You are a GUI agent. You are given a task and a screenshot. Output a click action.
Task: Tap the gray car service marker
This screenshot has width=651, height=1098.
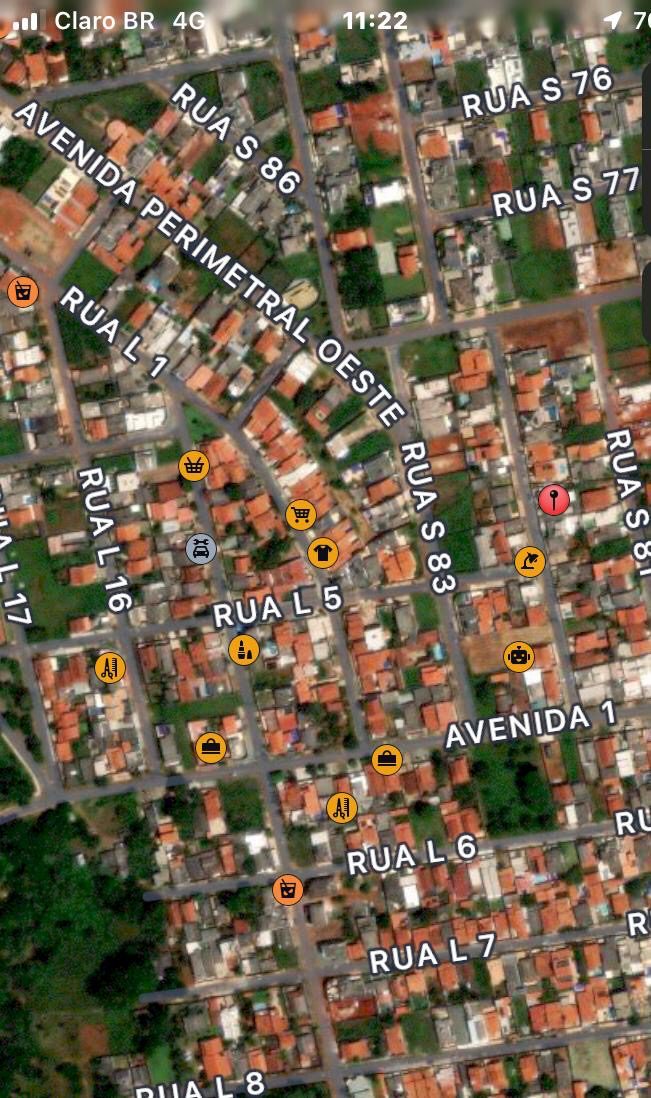pyautogui.click(x=201, y=548)
